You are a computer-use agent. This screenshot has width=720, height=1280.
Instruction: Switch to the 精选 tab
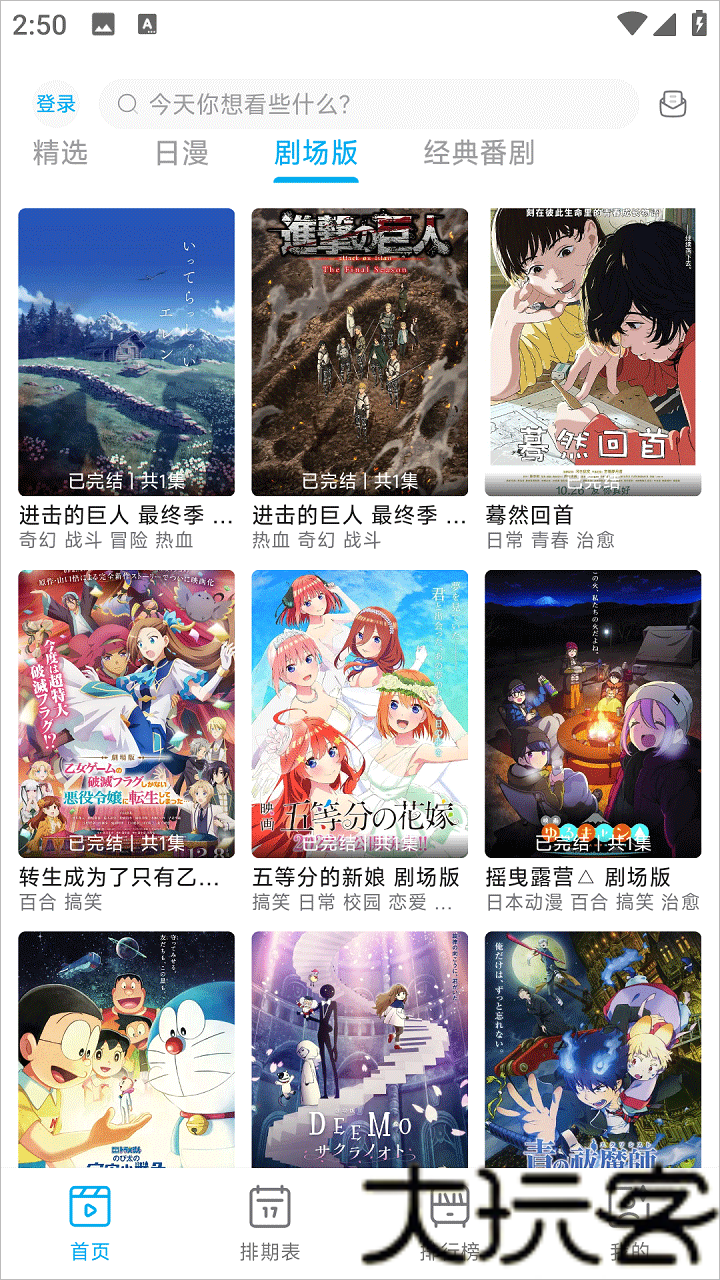(x=60, y=153)
